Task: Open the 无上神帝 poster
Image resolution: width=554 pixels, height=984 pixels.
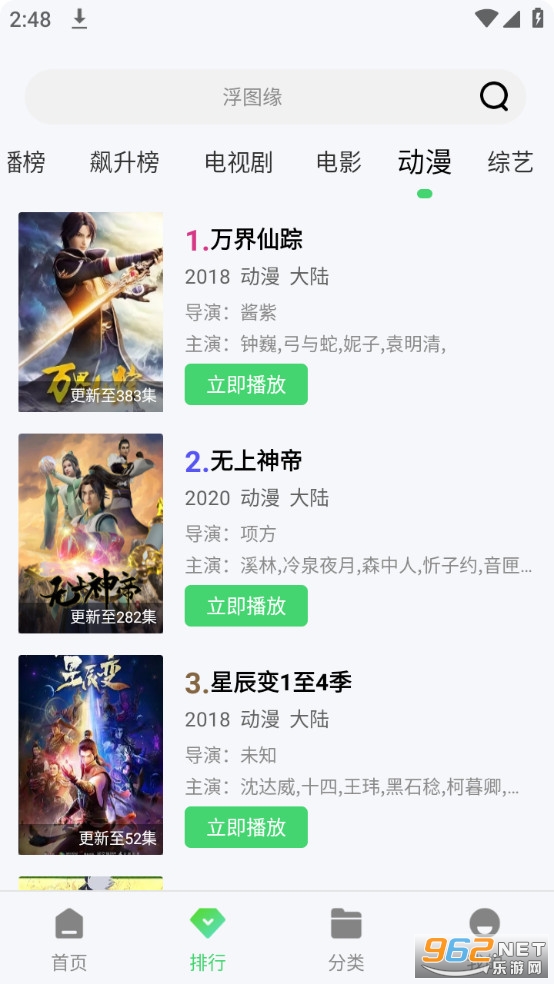Action: pos(90,533)
